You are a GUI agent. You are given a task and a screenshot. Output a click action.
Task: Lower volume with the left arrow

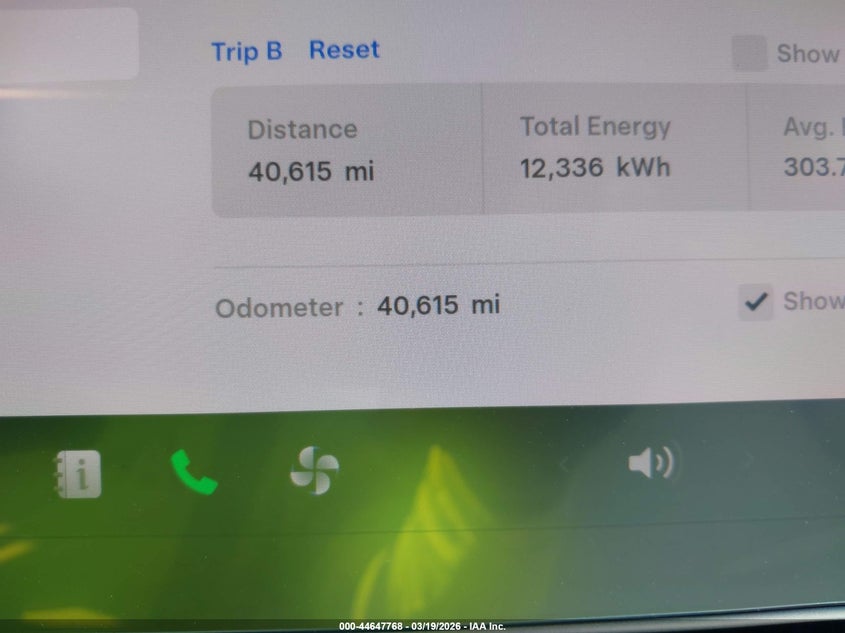[563, 463]
